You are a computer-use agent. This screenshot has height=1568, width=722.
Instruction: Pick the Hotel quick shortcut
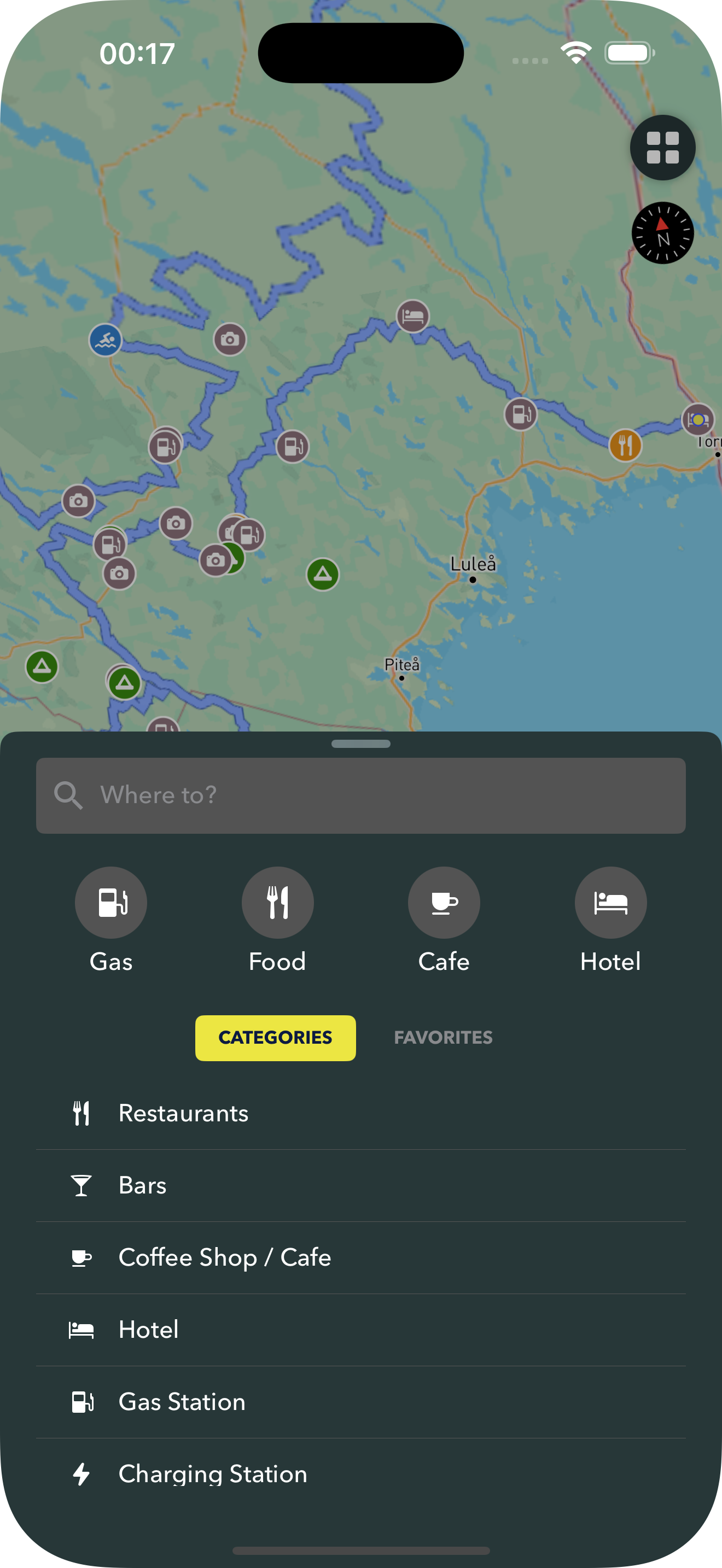pyautogui.click(x=610, y=902)
